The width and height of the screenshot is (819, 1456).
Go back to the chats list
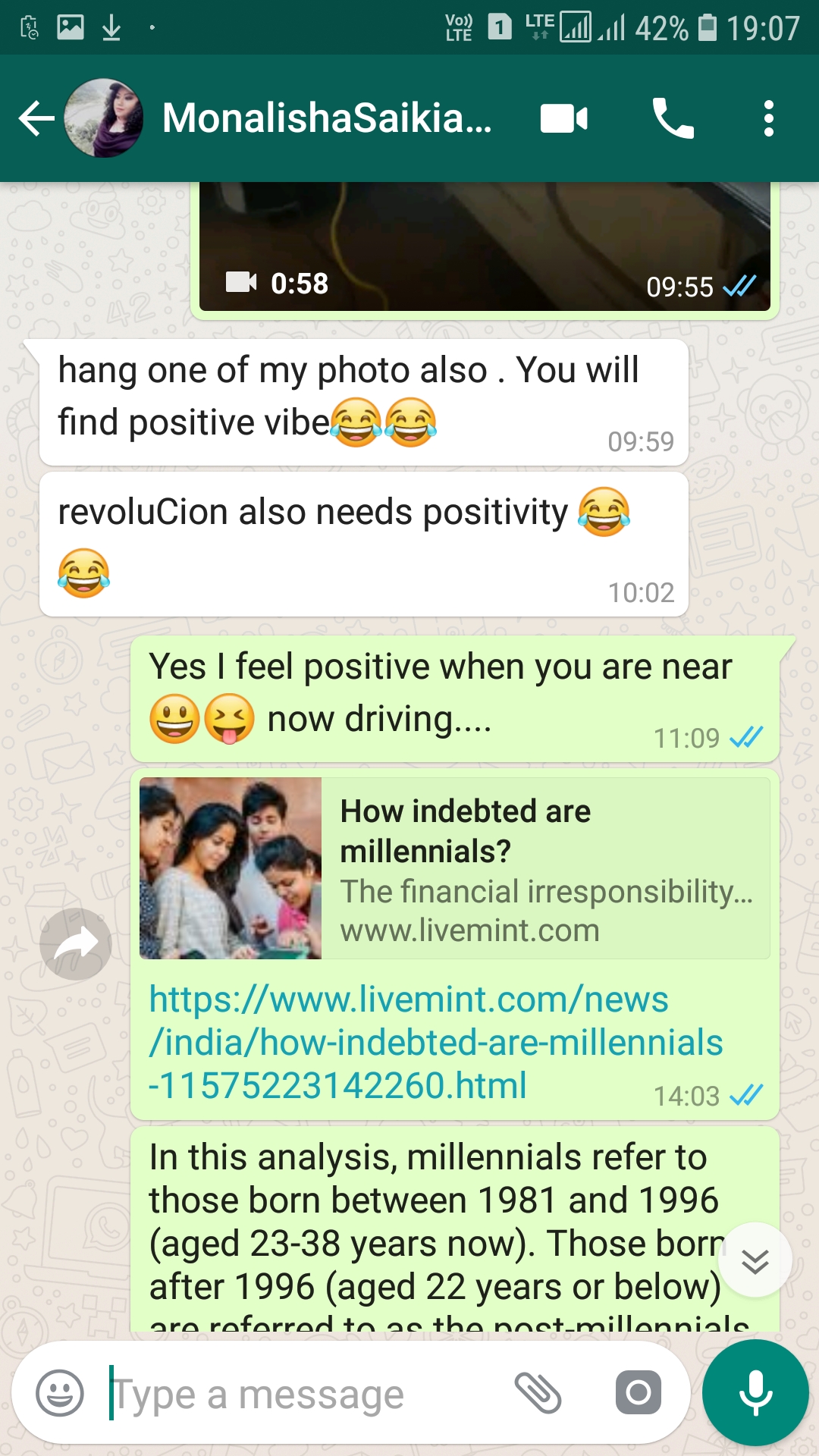[36, 119]
